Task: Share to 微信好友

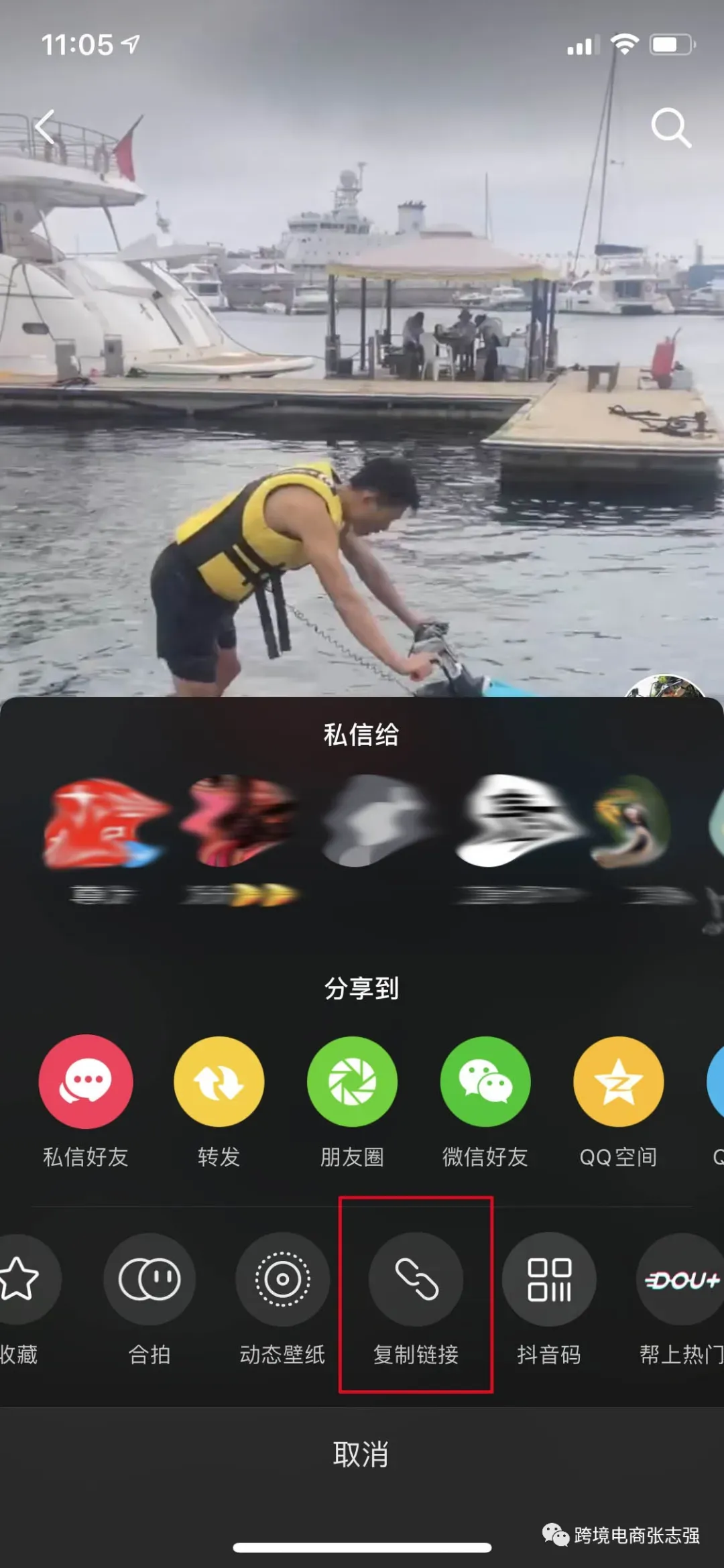Action: [485, 1081]
